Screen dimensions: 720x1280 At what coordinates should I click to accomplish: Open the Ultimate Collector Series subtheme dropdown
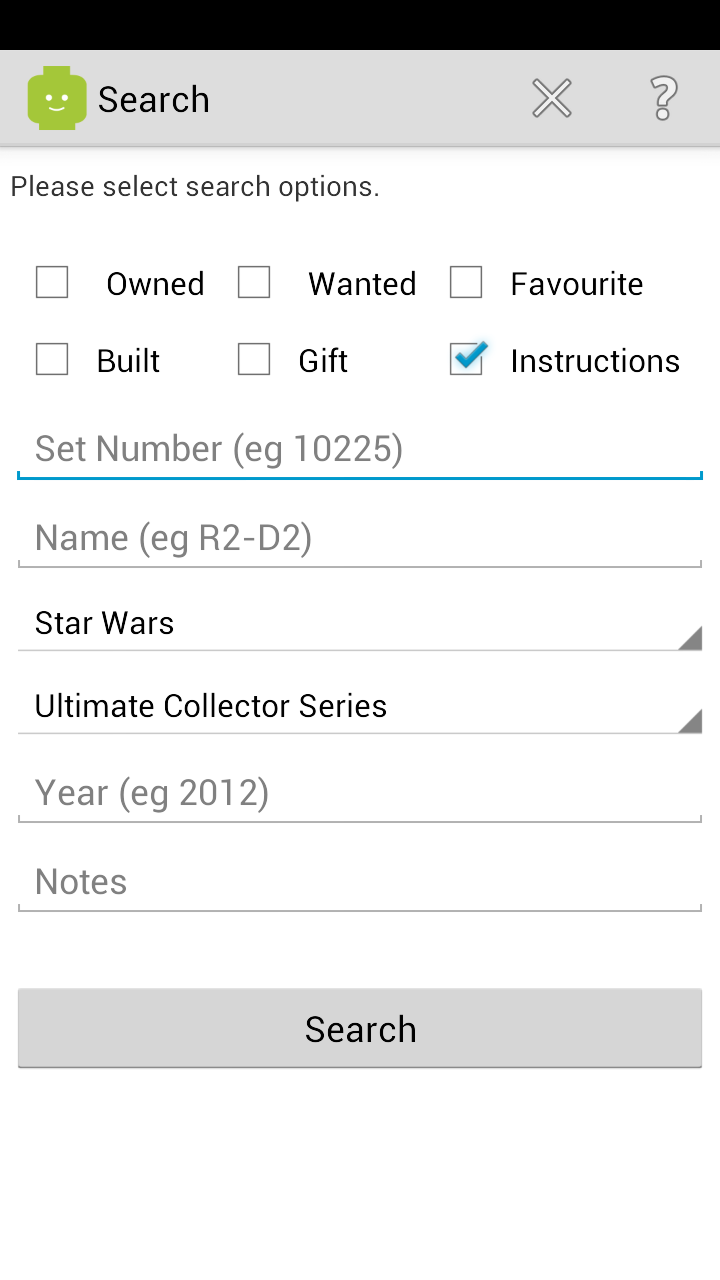tap(360, 705)
